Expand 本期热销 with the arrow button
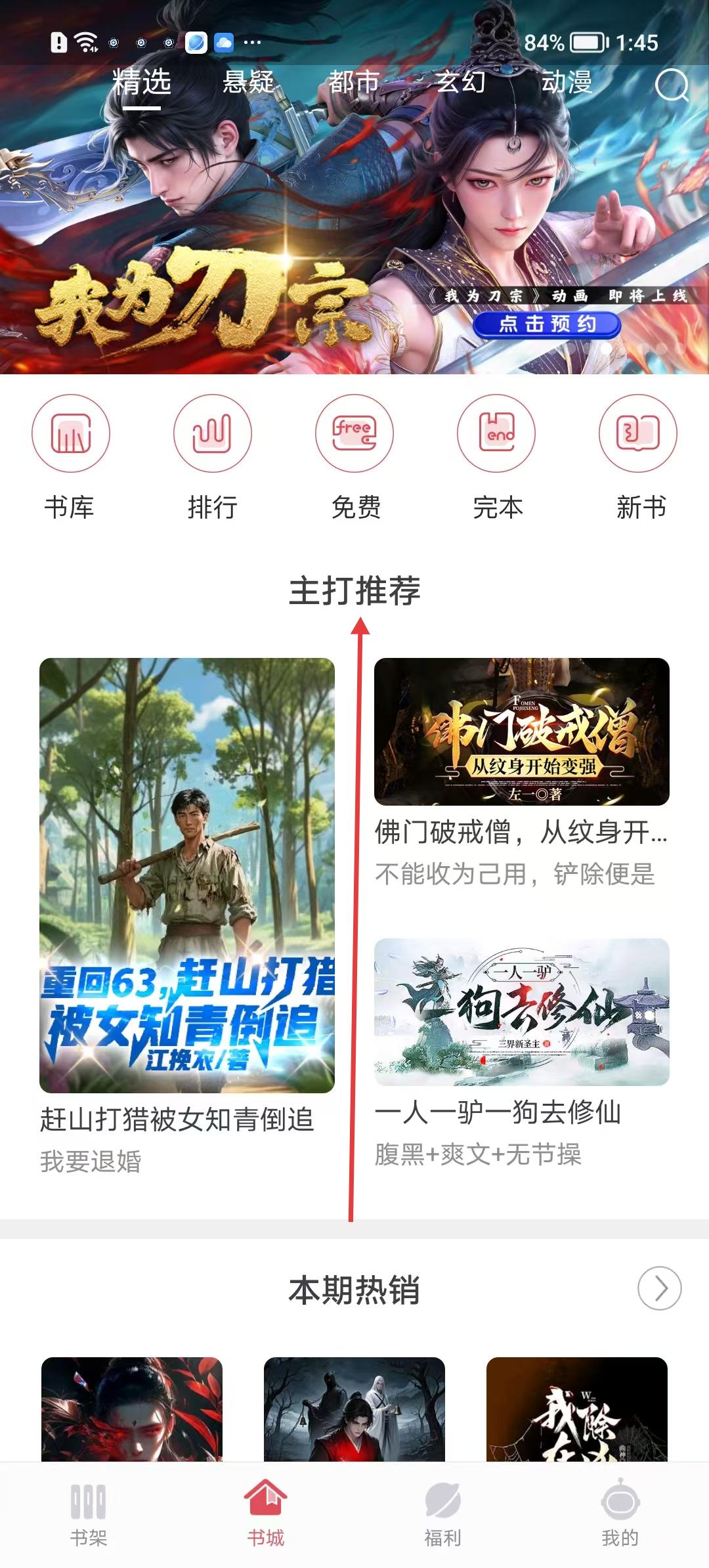Viewport: 709px width, 1568px height. pyautogui.click(x=659, y=1288)
